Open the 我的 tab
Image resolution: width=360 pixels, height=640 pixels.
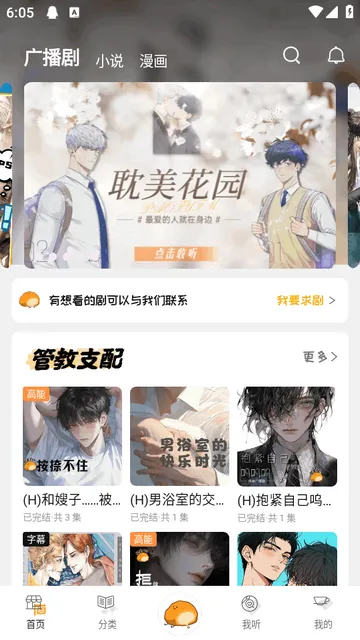coord(323,612)
